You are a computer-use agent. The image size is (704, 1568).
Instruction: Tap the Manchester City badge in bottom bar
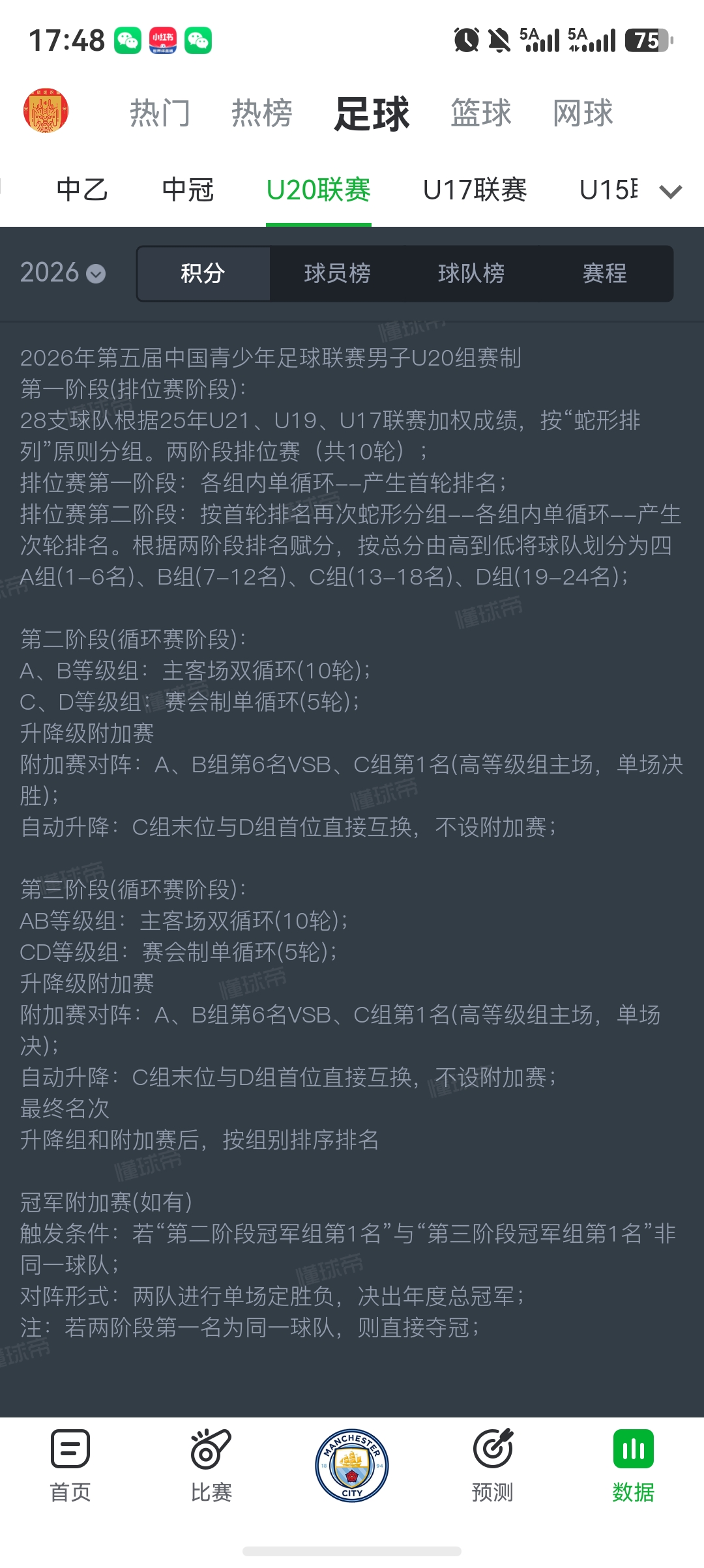click(352, 1465)
